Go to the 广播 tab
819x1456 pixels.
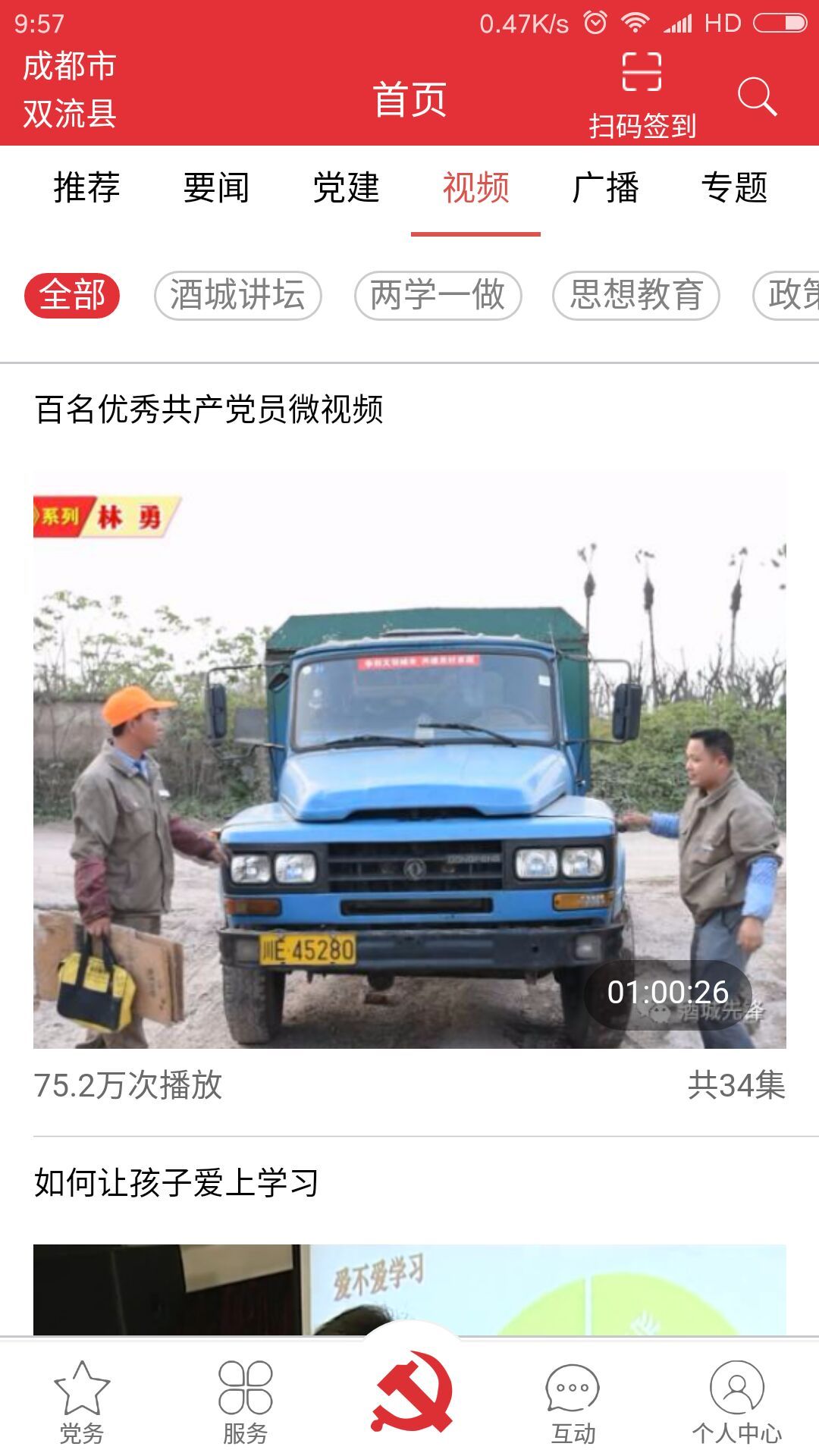point(605,188)
